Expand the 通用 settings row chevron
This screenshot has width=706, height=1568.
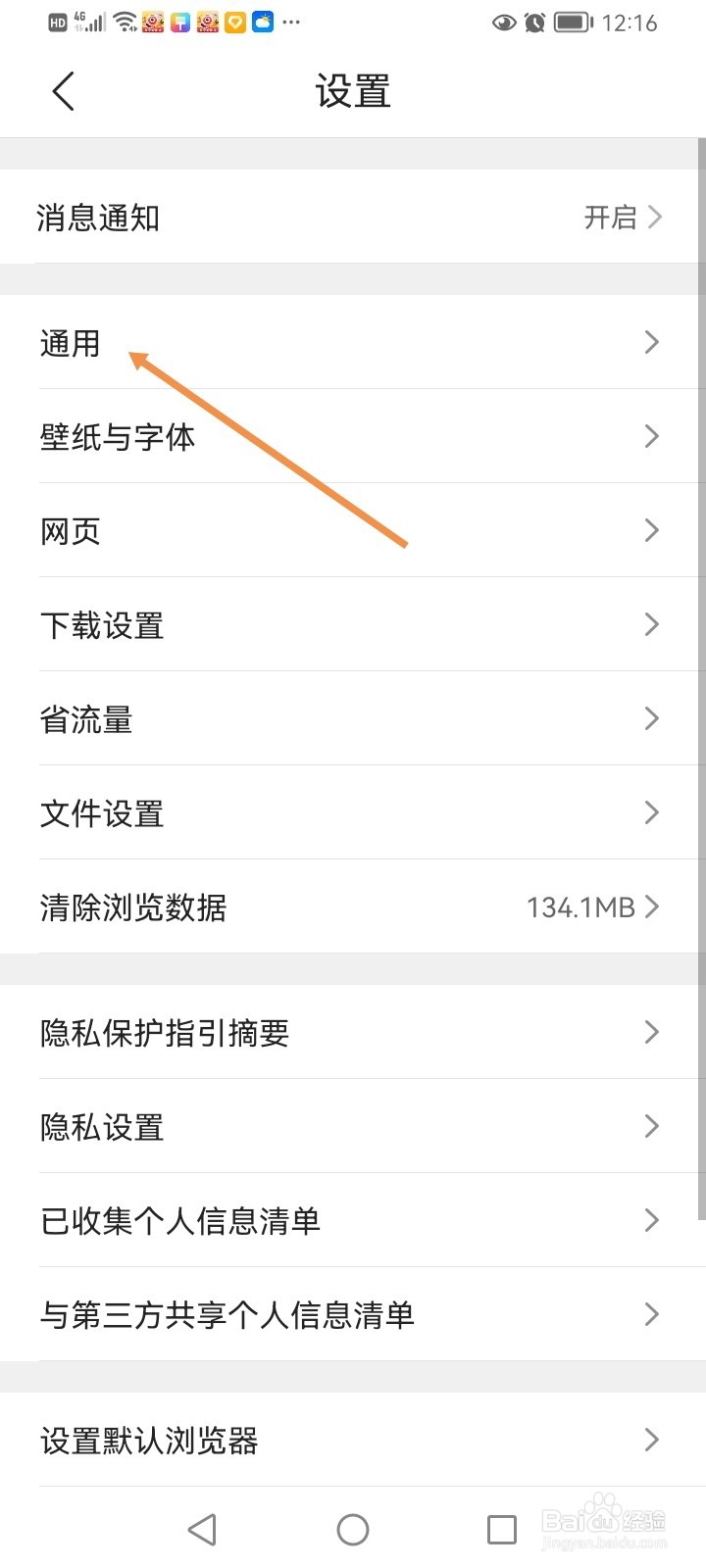[x=650, y=342]
